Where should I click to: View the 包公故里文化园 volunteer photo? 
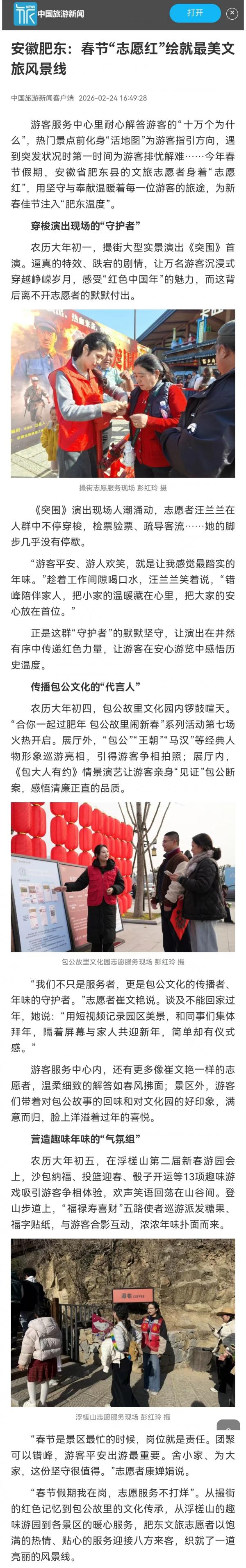coord(123,876)
